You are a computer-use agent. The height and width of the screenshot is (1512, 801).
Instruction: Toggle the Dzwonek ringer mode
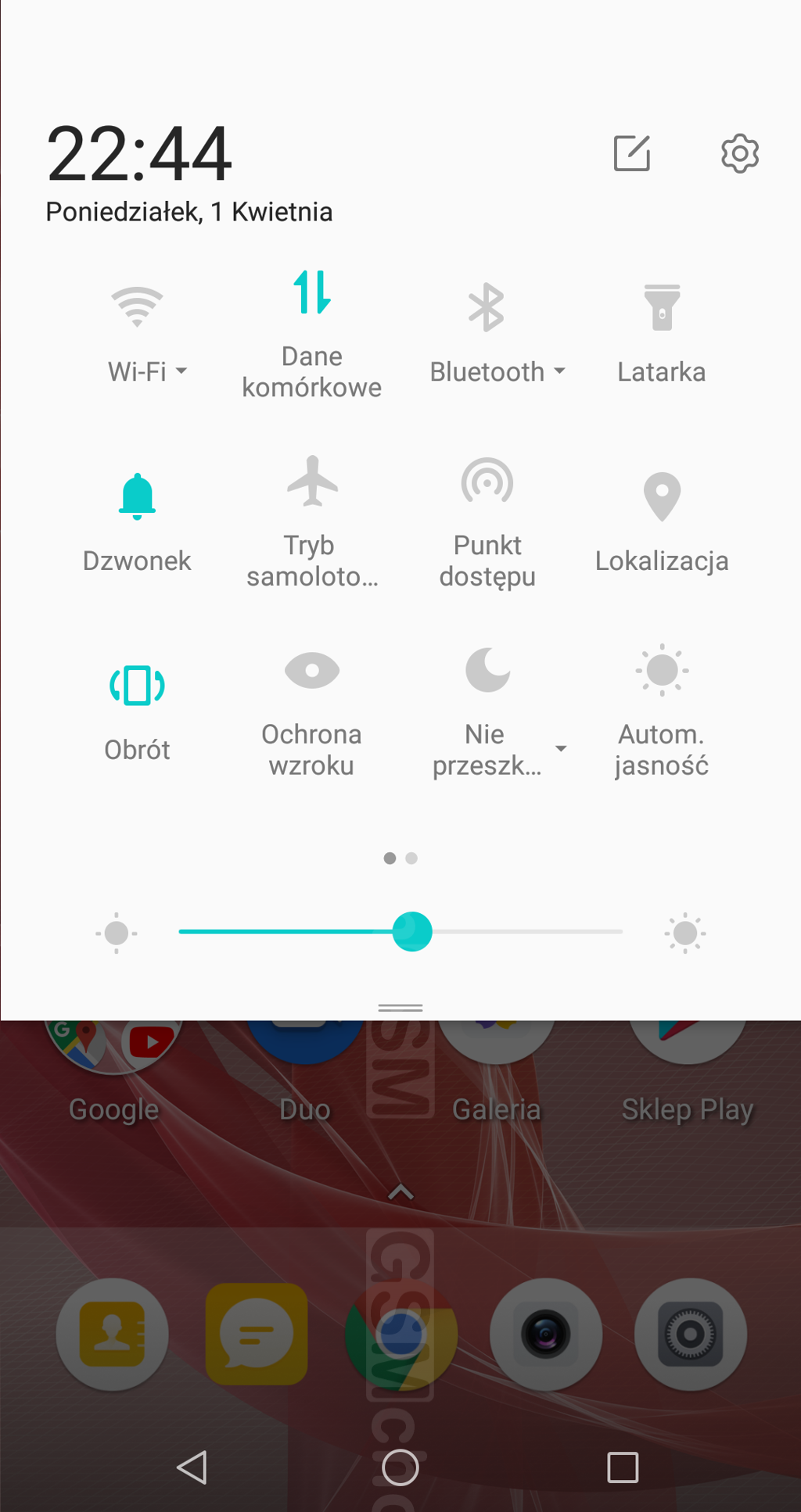pos(137,496)
